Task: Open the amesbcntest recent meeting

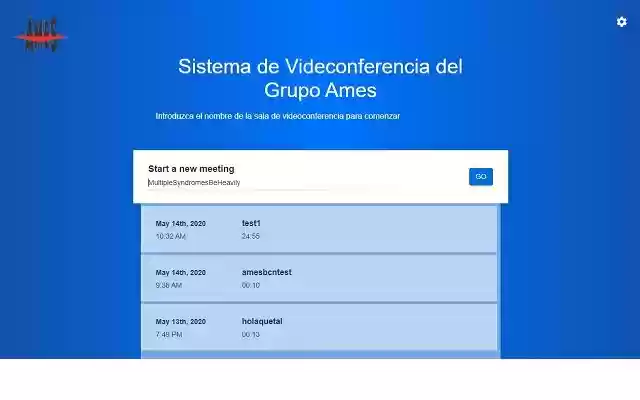Action: coord(319,278)
